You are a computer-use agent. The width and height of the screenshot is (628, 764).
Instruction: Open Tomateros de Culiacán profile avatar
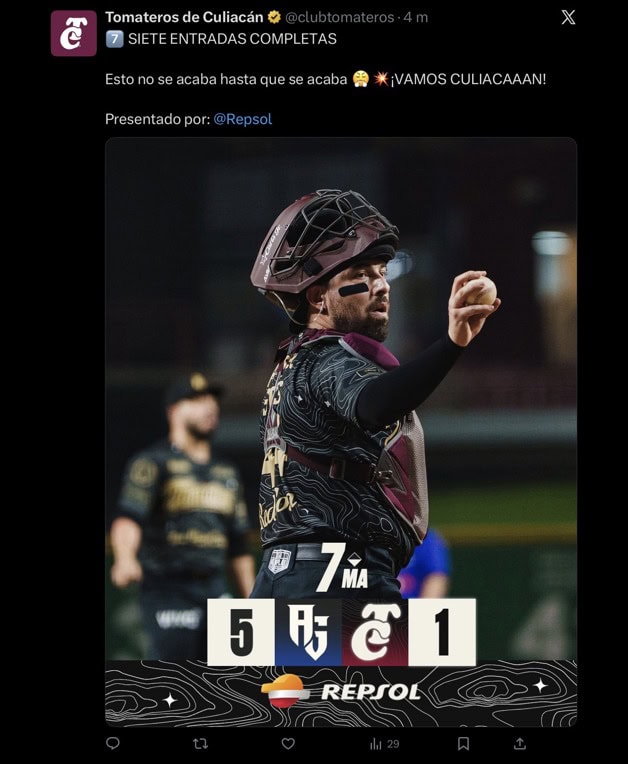(x=74, y=33)
